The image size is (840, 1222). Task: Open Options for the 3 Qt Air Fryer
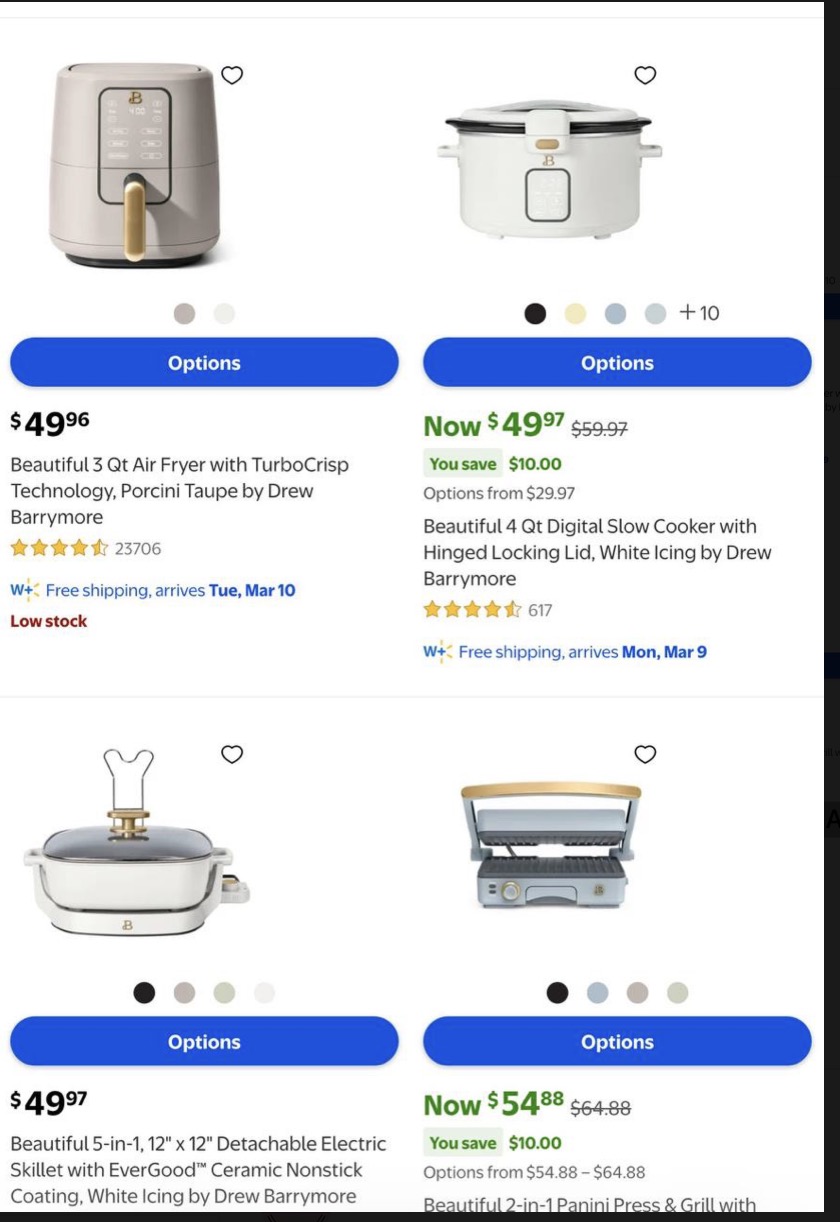(204, 362)
